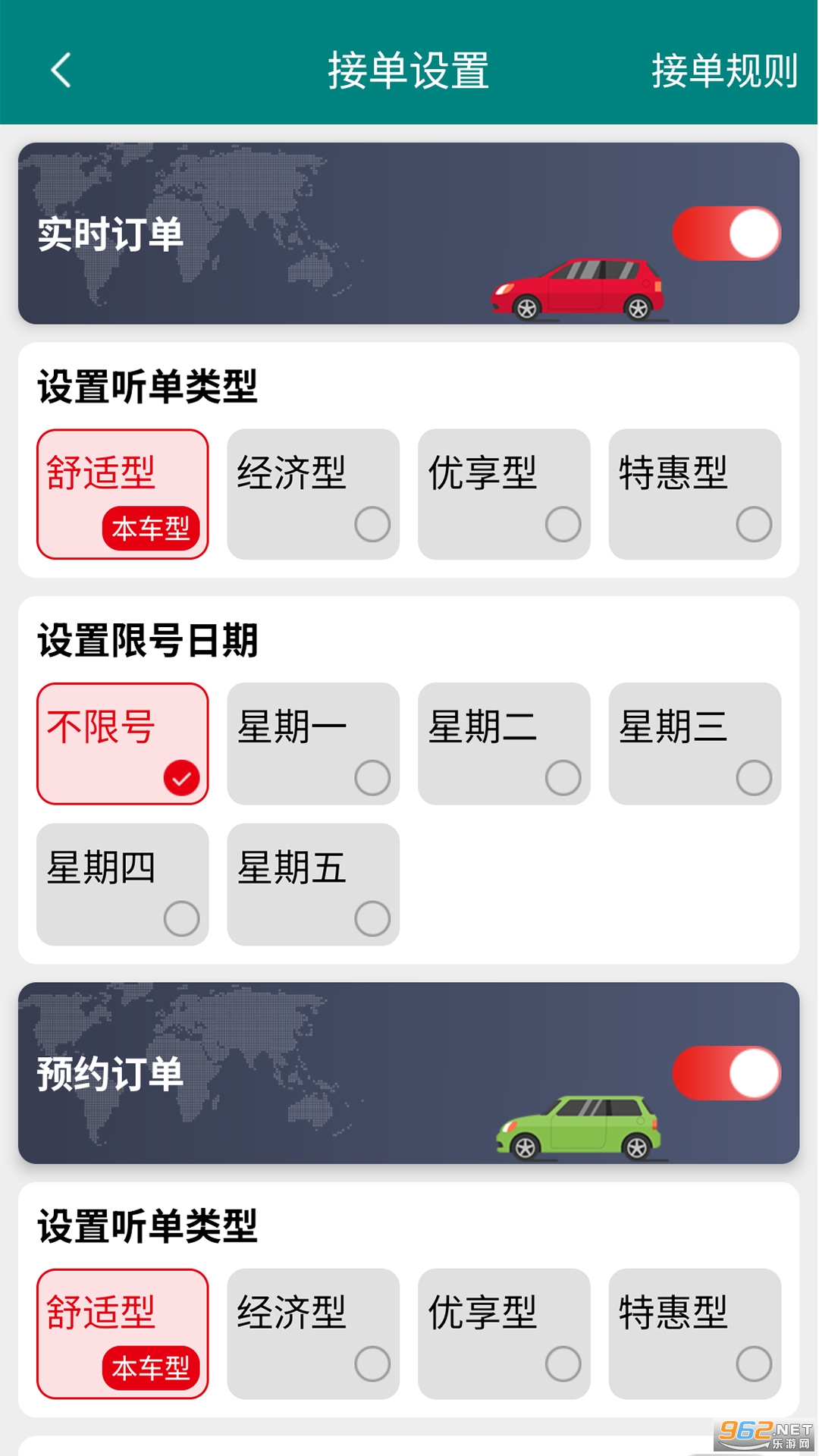Check the 星期三 restriction day

pos(694,743)
